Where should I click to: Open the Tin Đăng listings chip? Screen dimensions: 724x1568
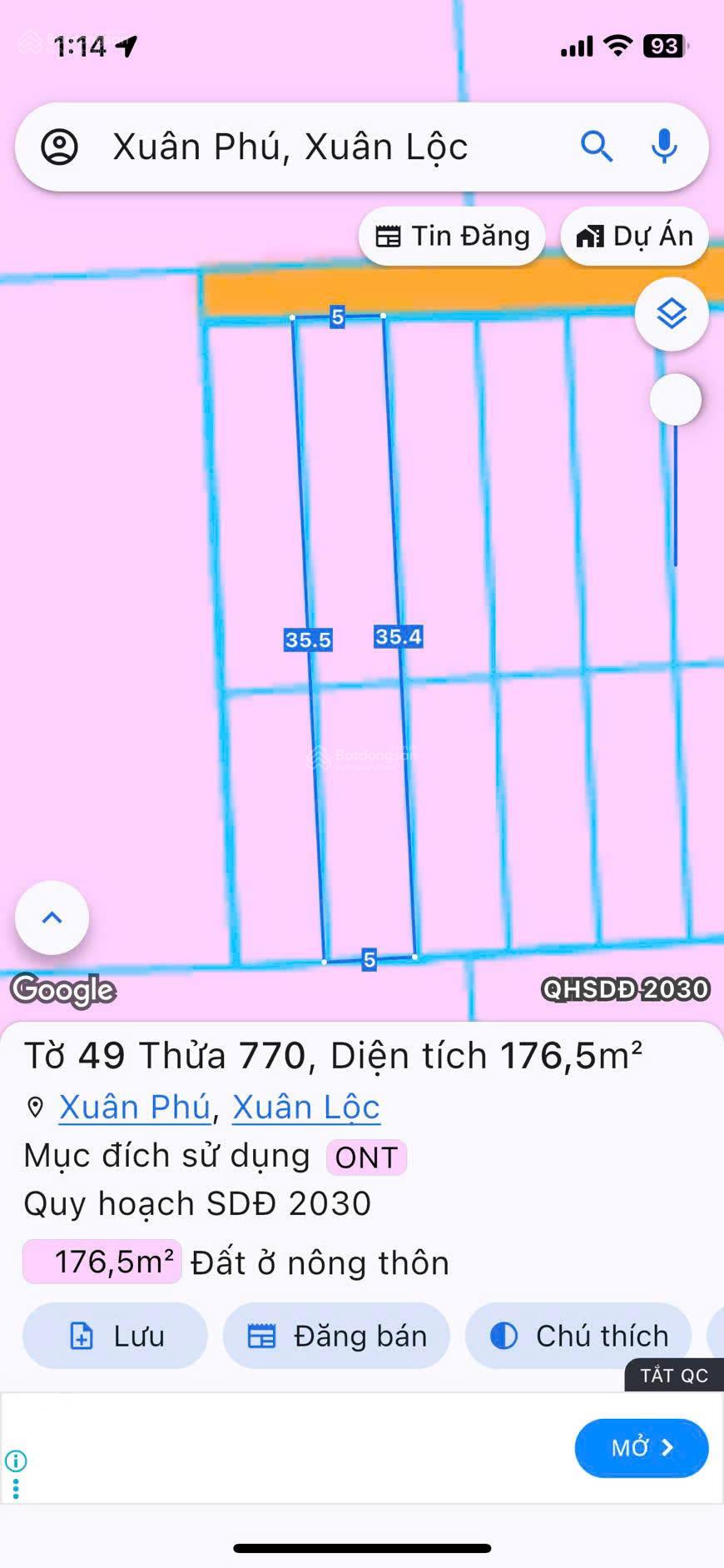point(452,236)
